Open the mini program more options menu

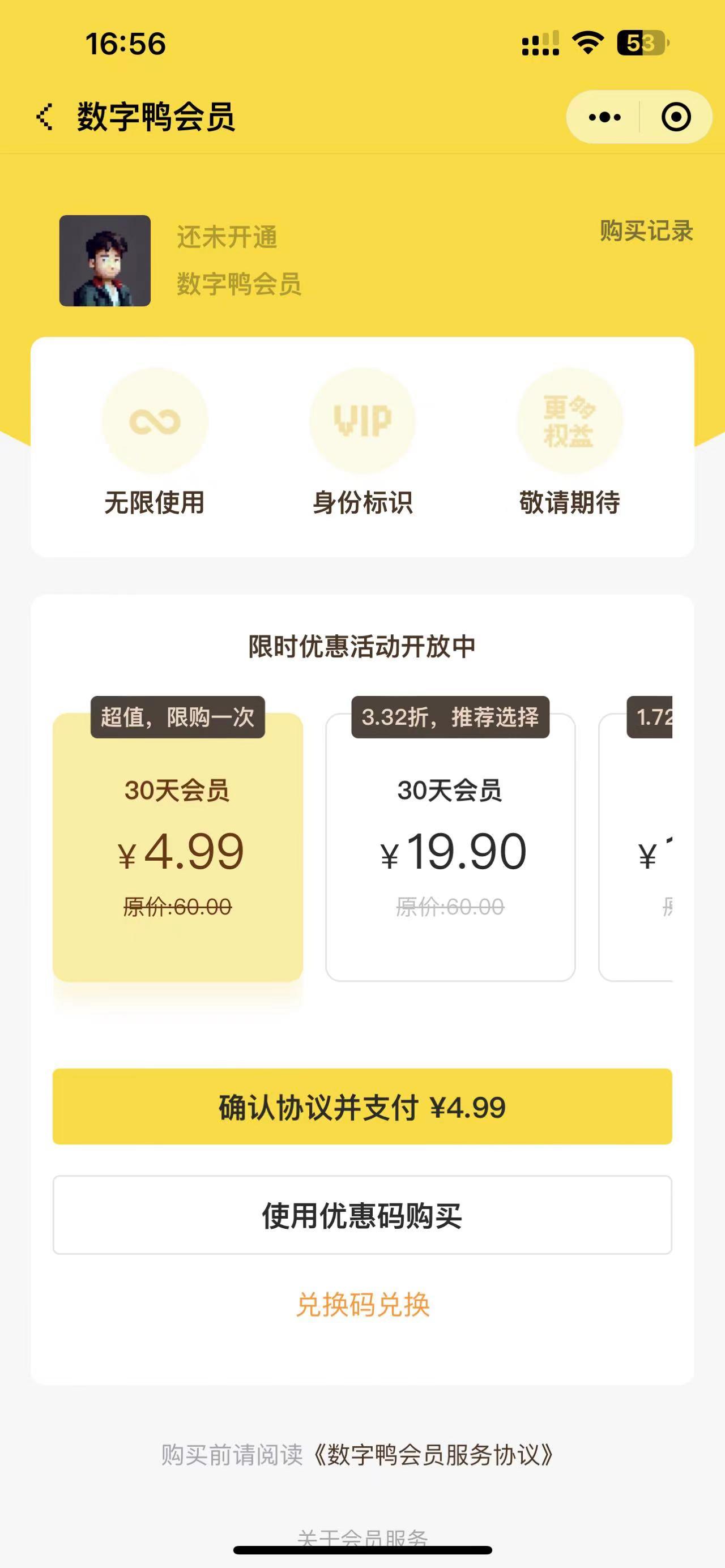(604, 117)
